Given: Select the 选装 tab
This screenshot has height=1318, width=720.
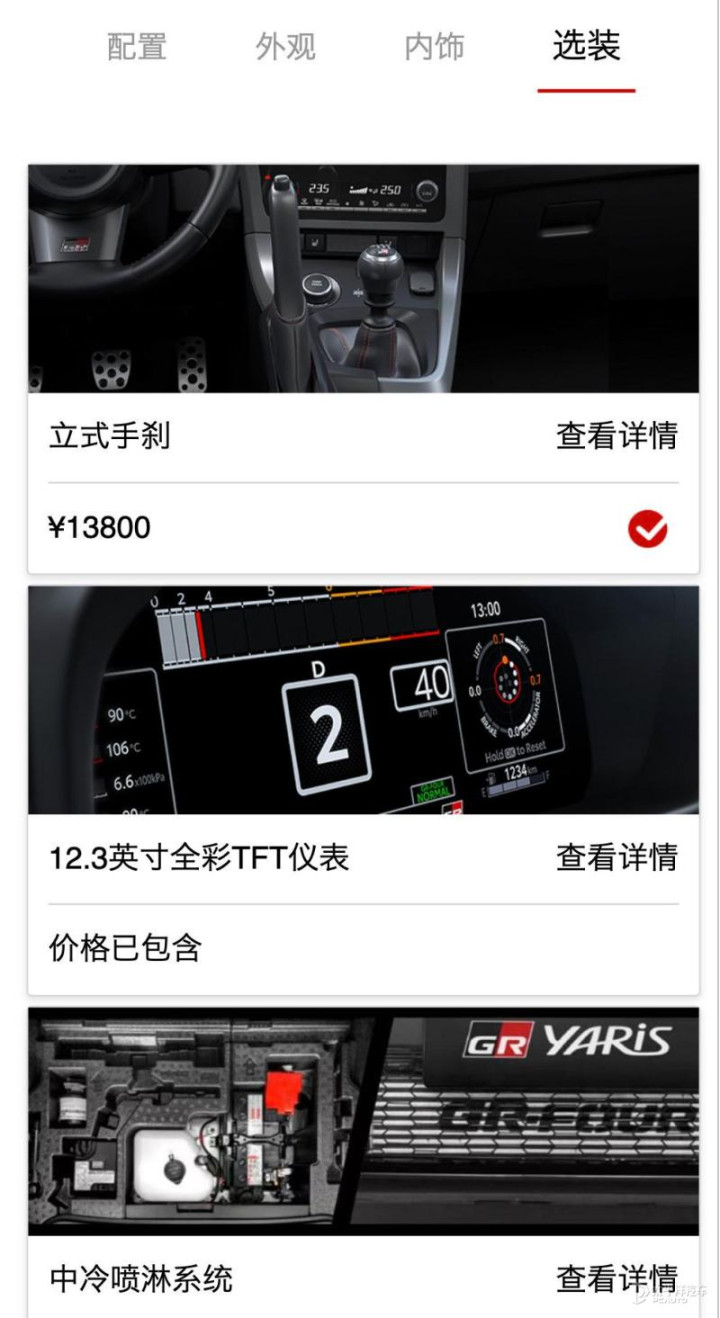Looking at the screenshot, I should click(586, 47).
